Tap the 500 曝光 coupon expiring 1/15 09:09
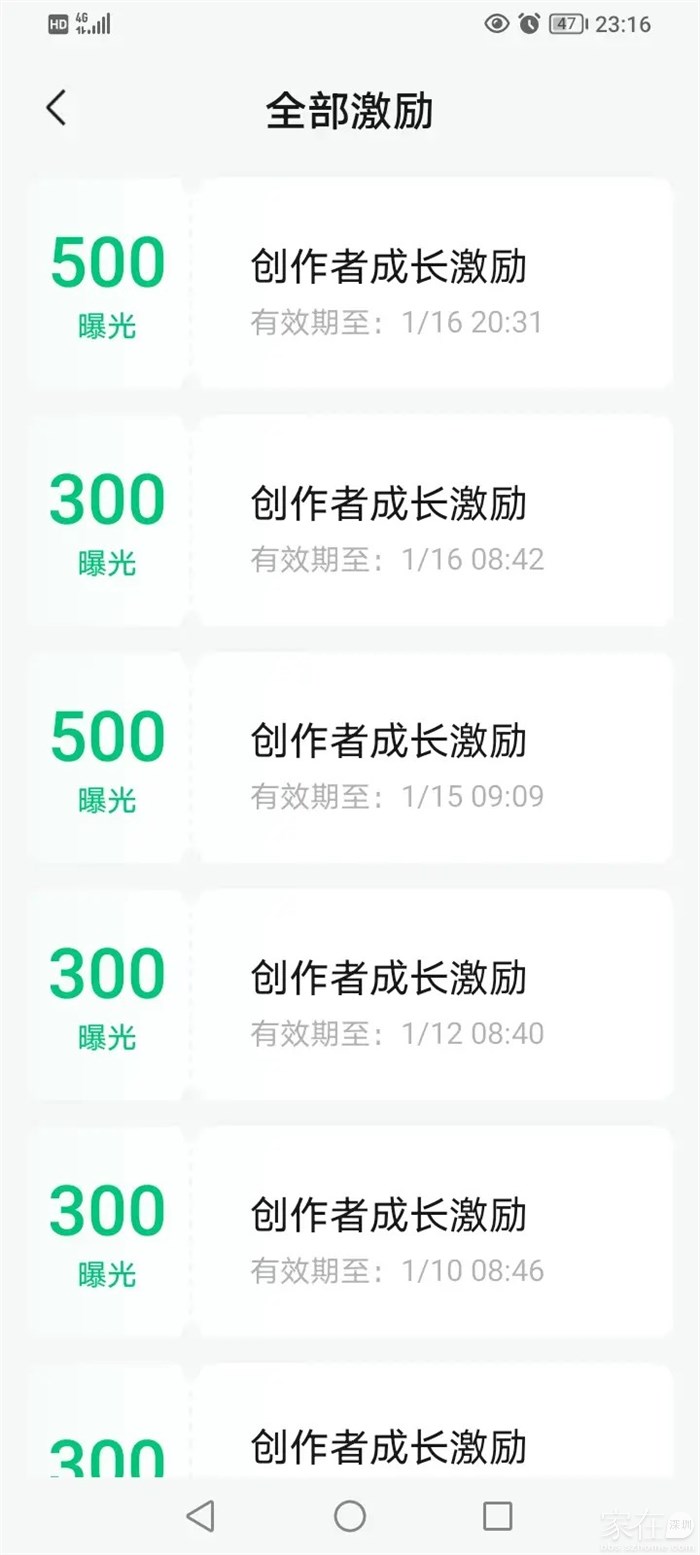This screenshot has height=1555, width=700. coord(350,757)
